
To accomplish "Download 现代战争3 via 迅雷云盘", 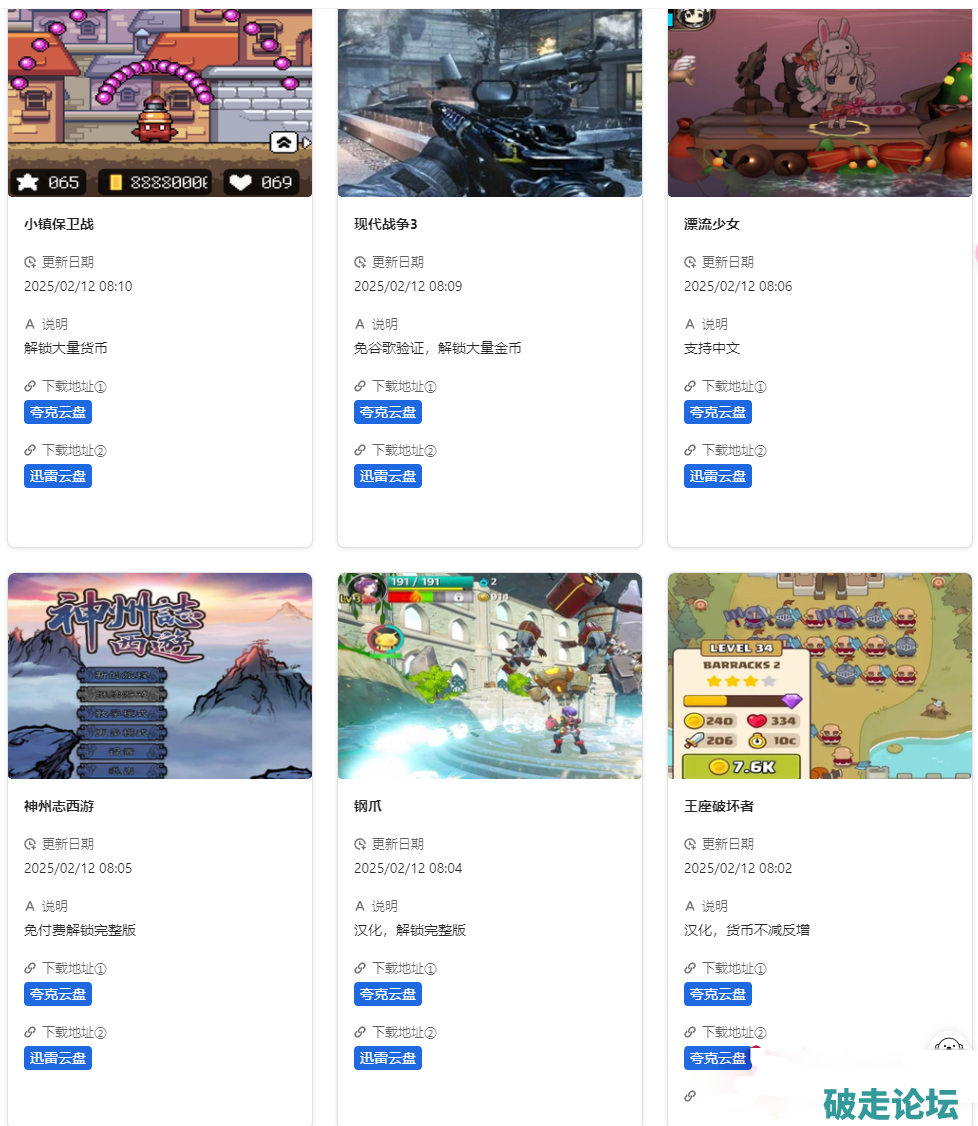I will pos(388,476).
